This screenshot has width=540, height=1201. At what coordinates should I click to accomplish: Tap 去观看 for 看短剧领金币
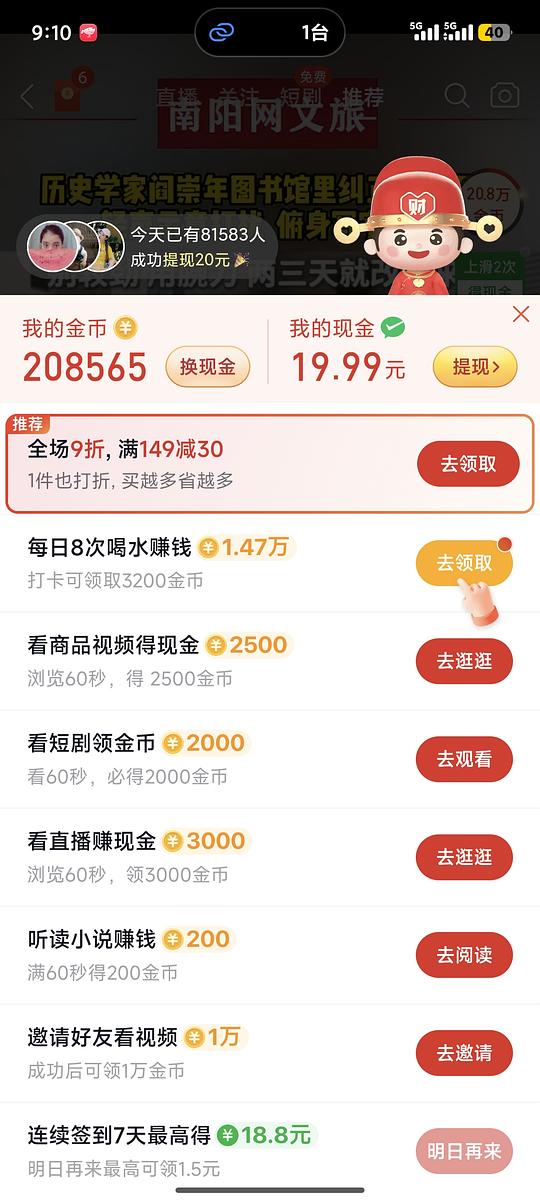click(464, 759)
